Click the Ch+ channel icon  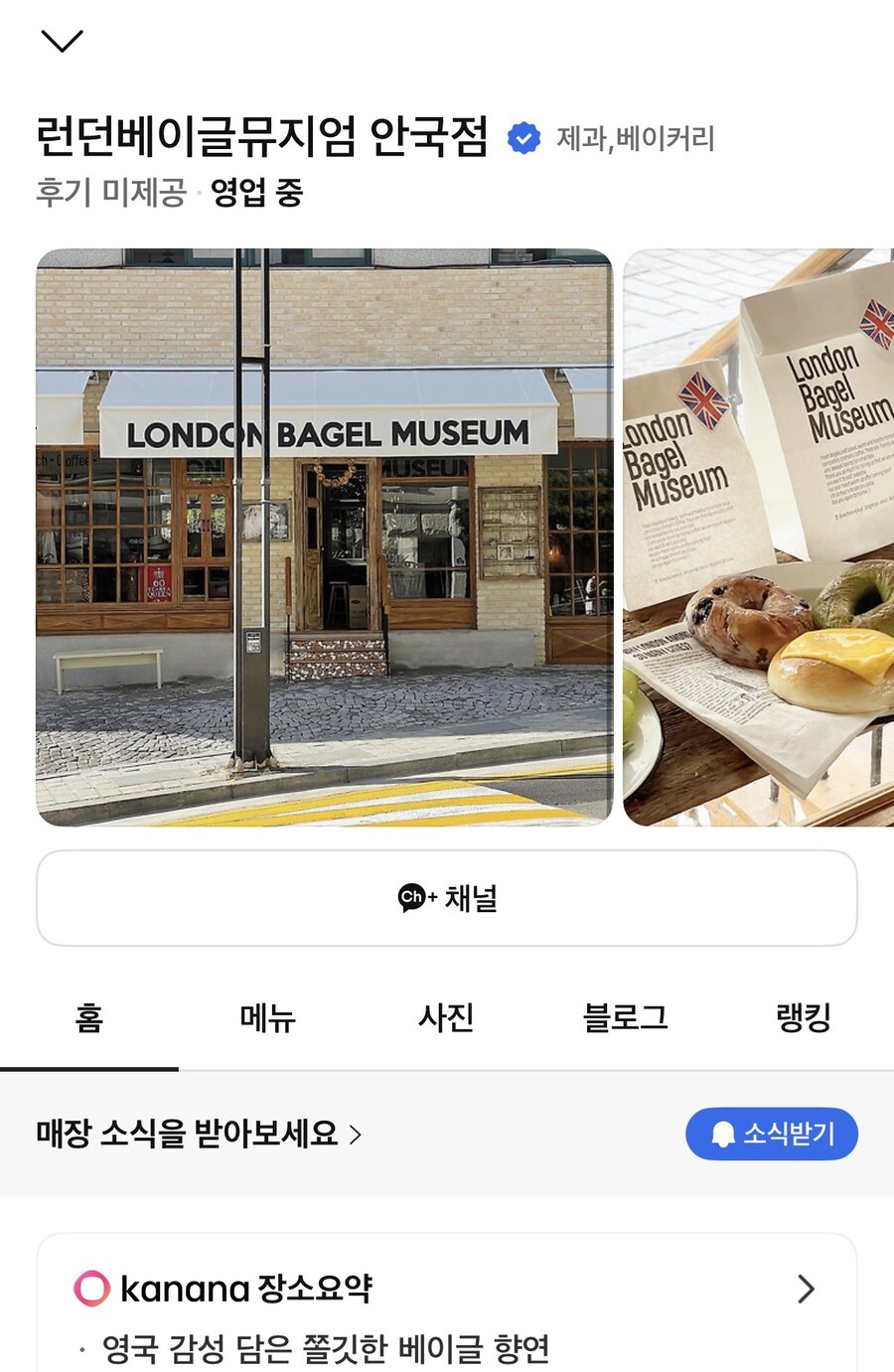tap(411, 897)
